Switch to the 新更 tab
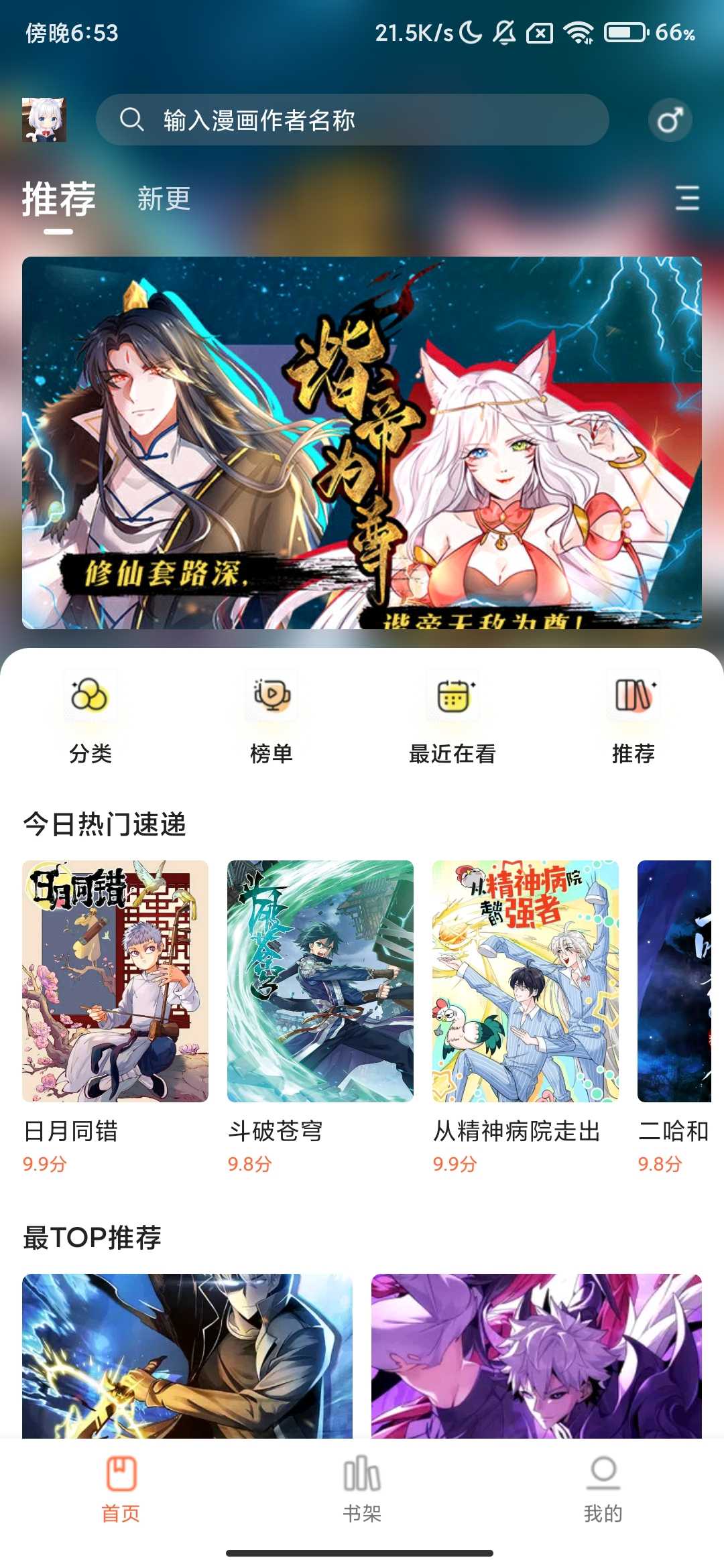 pos(164,199)
